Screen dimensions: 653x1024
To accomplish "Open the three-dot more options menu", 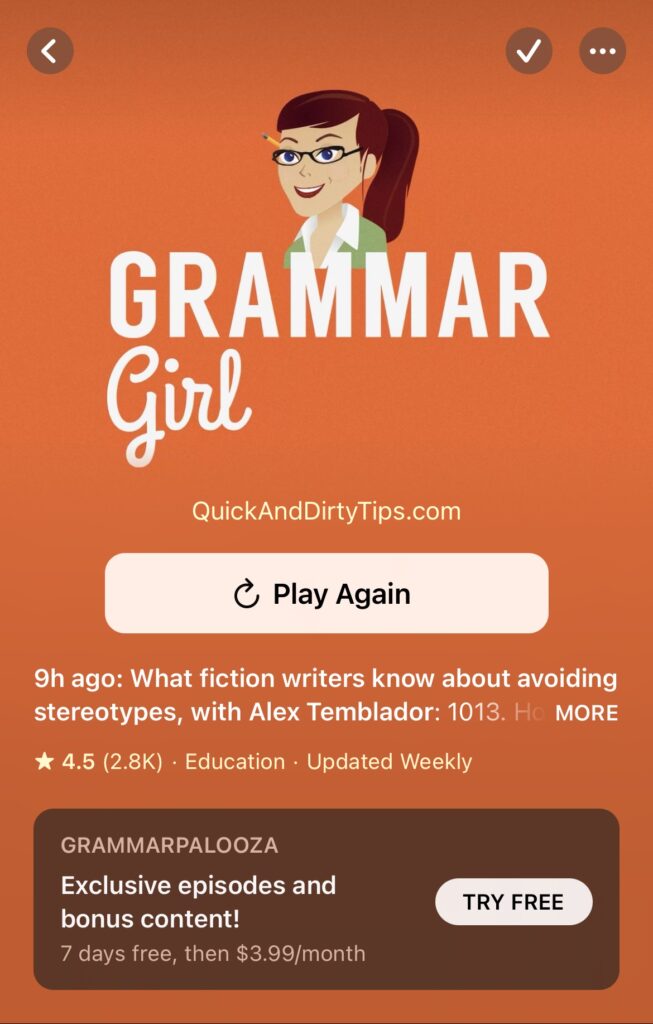I will [x=603, y=50].
